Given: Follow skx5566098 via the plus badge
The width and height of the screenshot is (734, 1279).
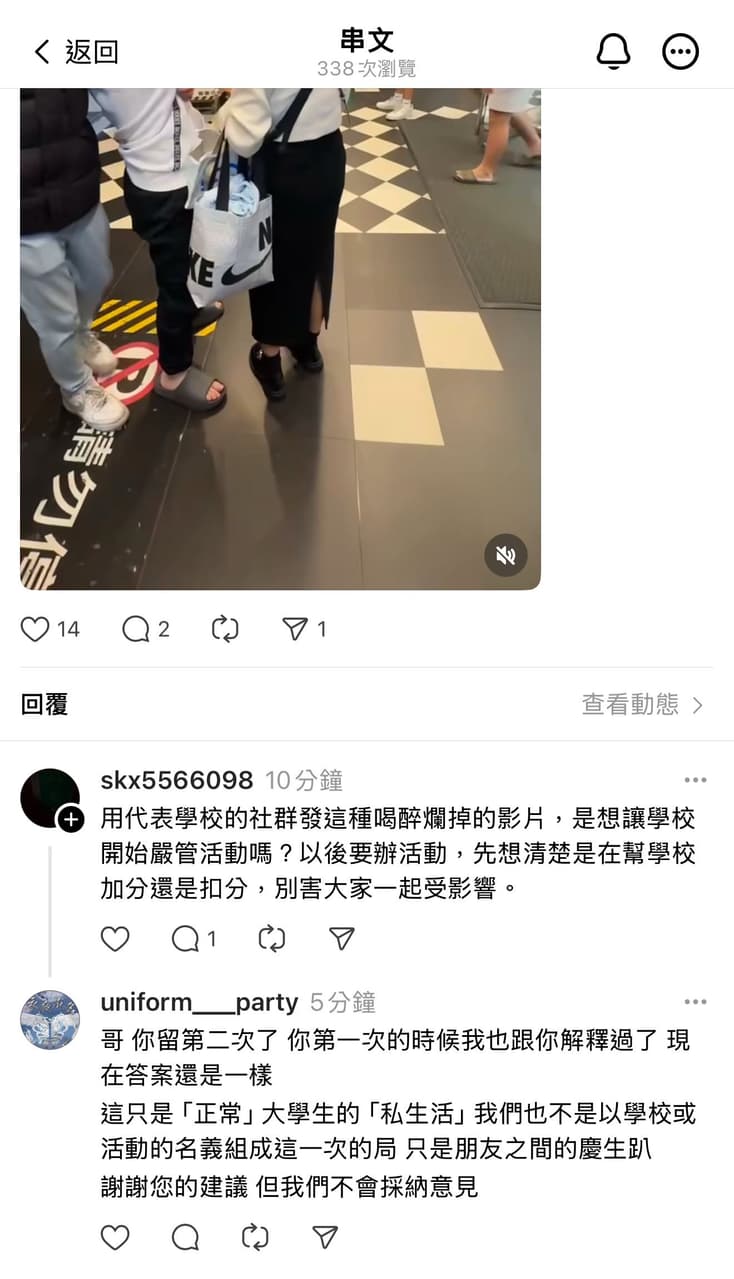Looking at the screenshot, I should (71, 820).
